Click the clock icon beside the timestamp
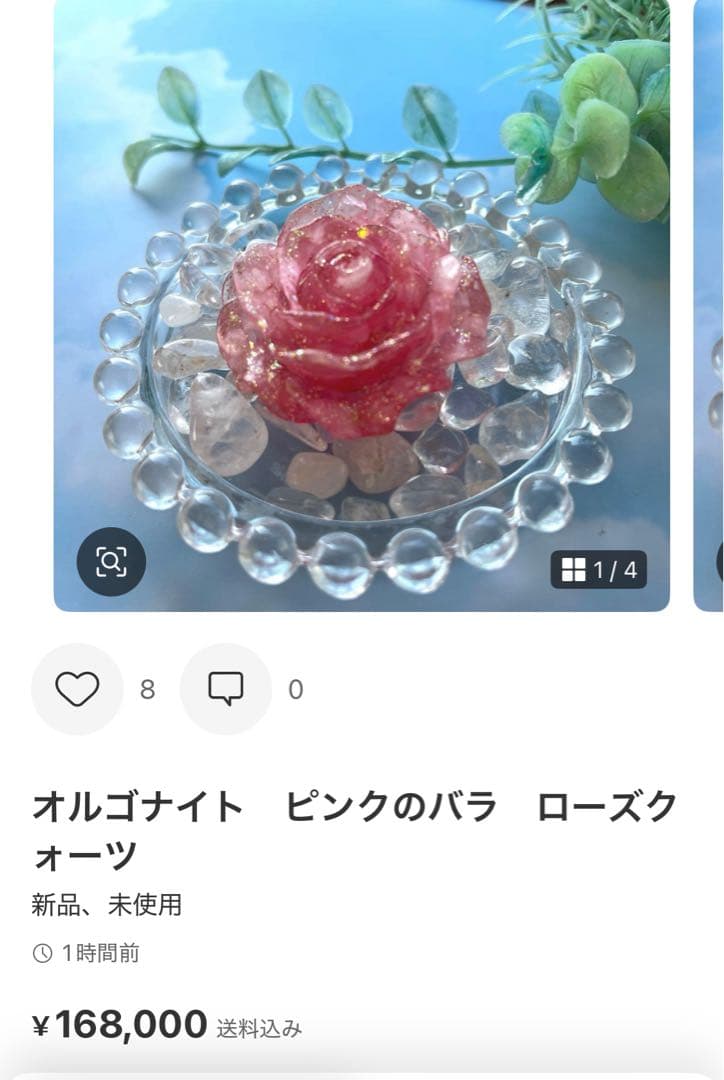This screenshot has height=1080, width=724. [40, 953]
